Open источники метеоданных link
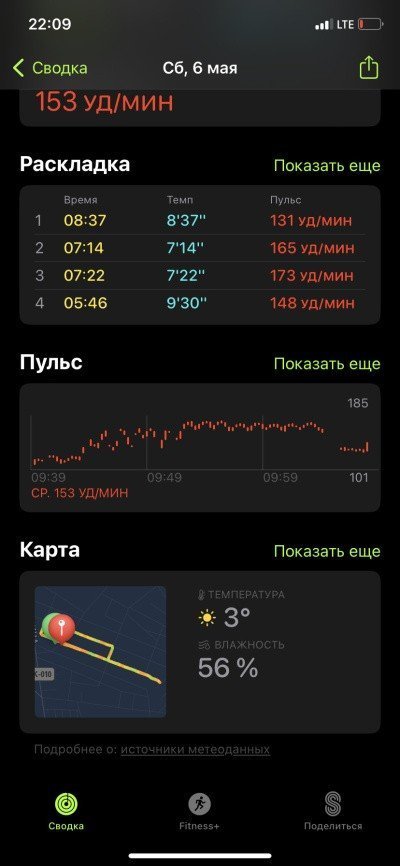Viewport: 400px width, 866px height. 195,749
